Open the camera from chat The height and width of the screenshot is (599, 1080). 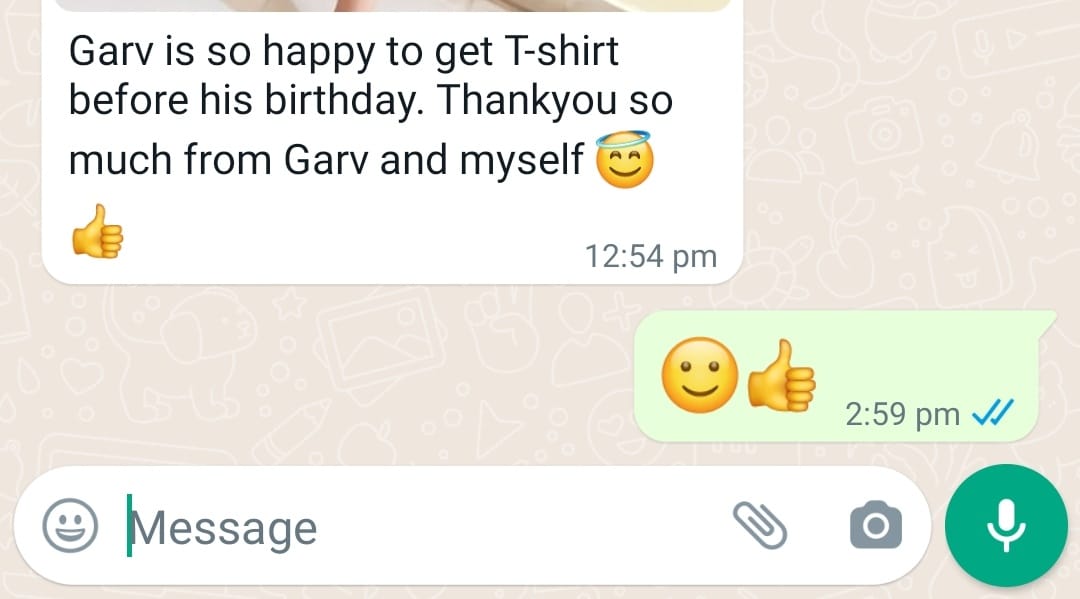coord(875,526)
